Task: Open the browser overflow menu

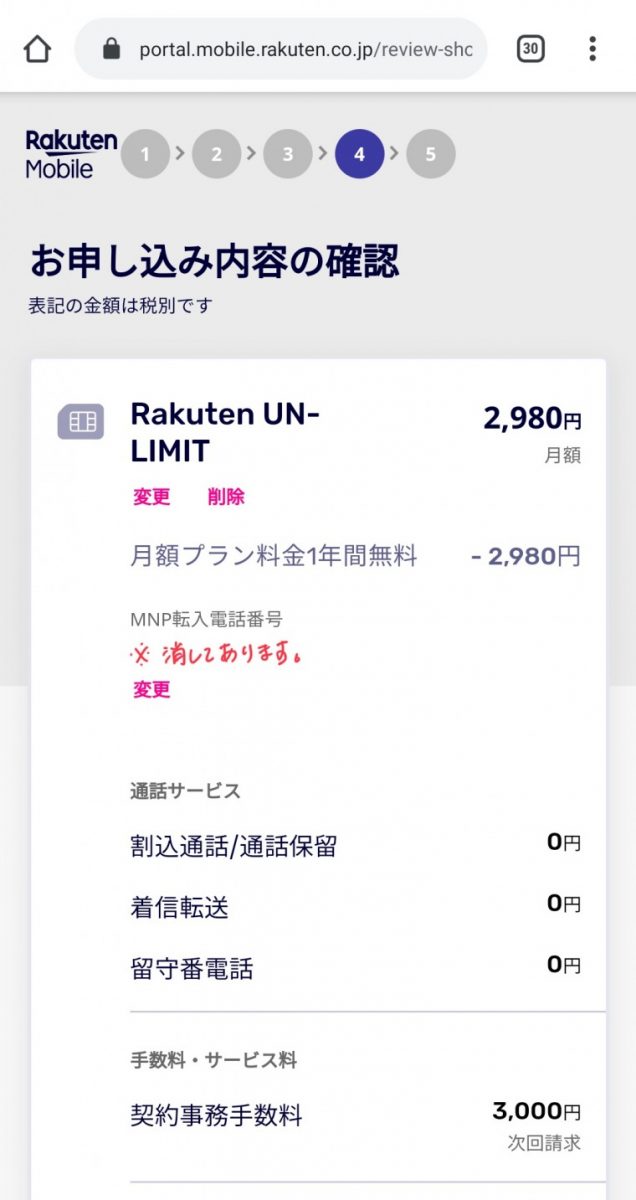Action: point(593,48)
